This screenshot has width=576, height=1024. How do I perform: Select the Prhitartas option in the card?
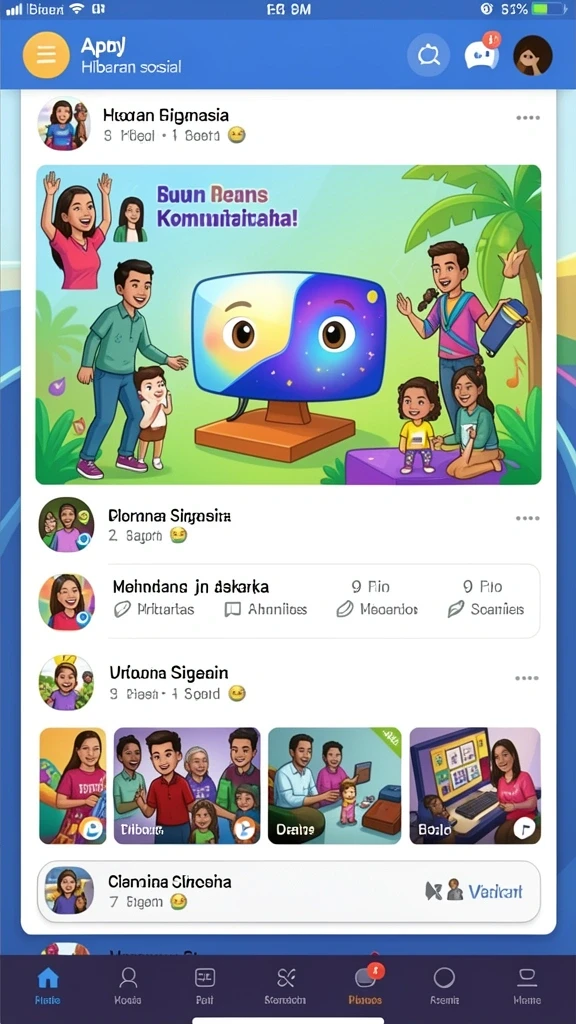point(154,609)
